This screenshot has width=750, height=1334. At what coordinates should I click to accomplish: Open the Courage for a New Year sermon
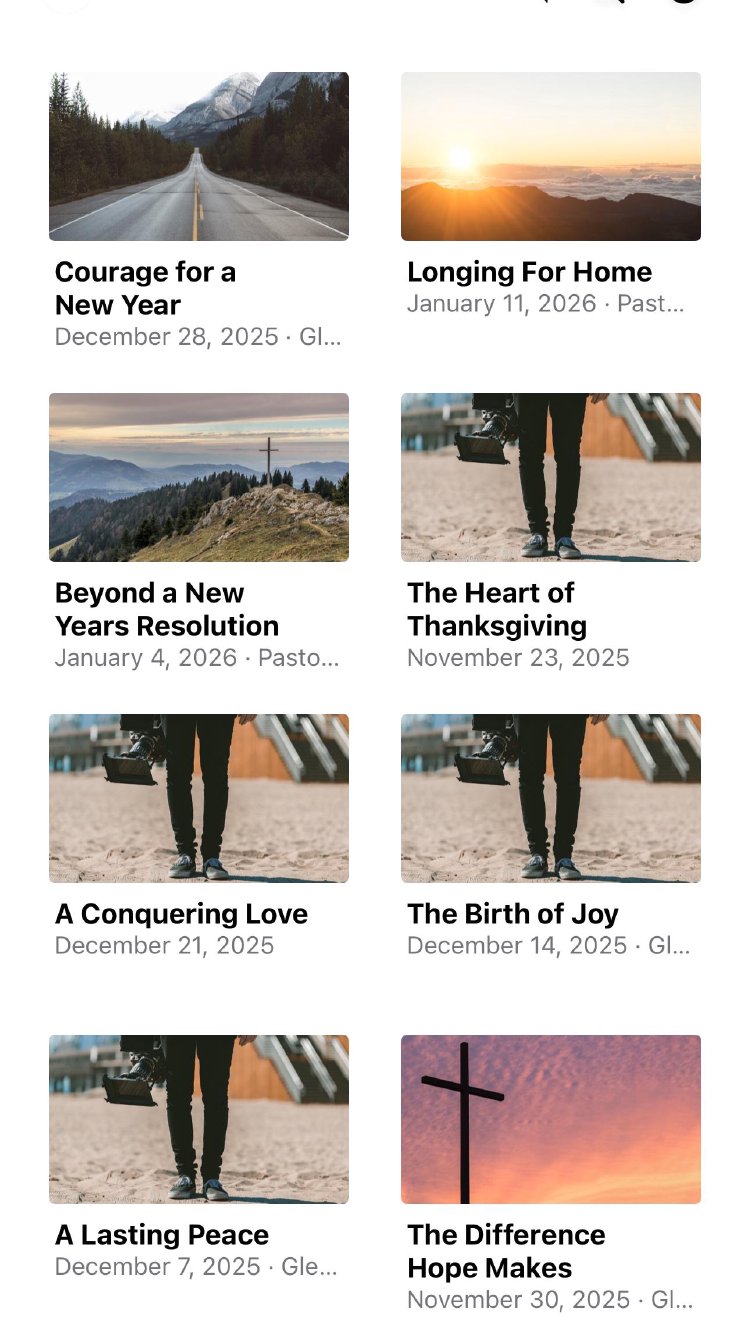point(199,157)
